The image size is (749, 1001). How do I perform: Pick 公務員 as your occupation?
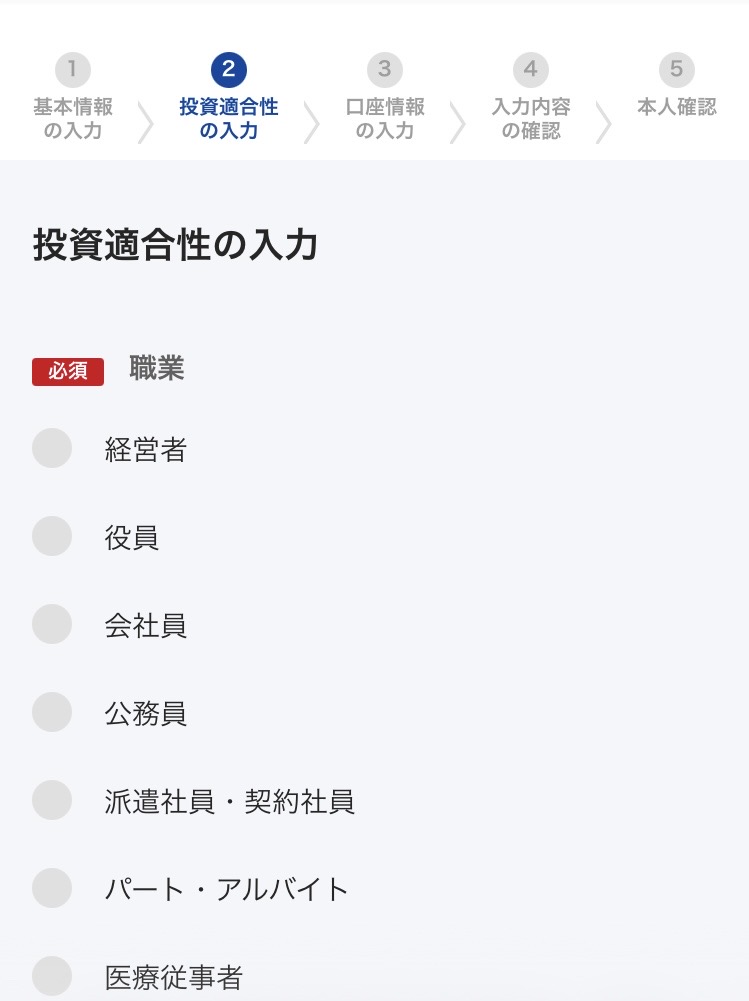pos(52,713)
